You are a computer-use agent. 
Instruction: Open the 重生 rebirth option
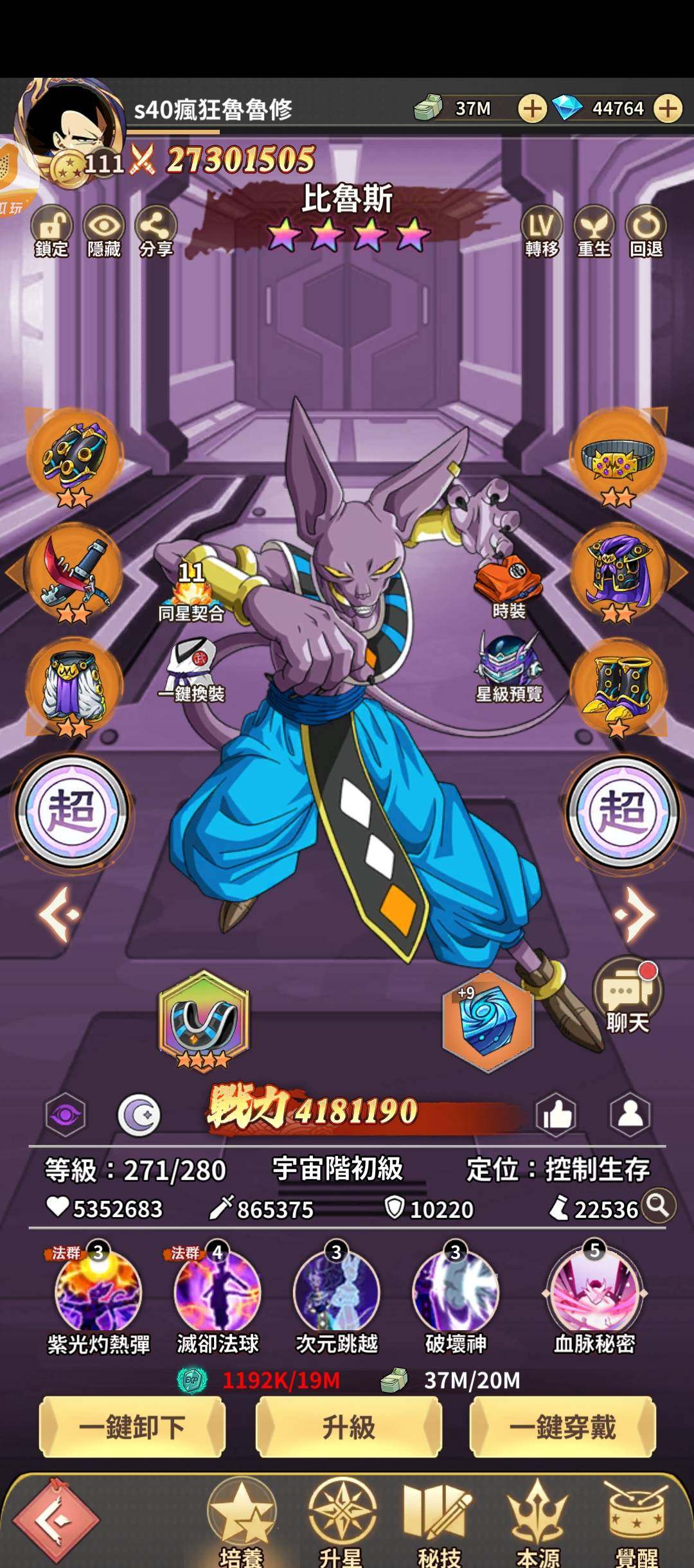coord(594,229)
